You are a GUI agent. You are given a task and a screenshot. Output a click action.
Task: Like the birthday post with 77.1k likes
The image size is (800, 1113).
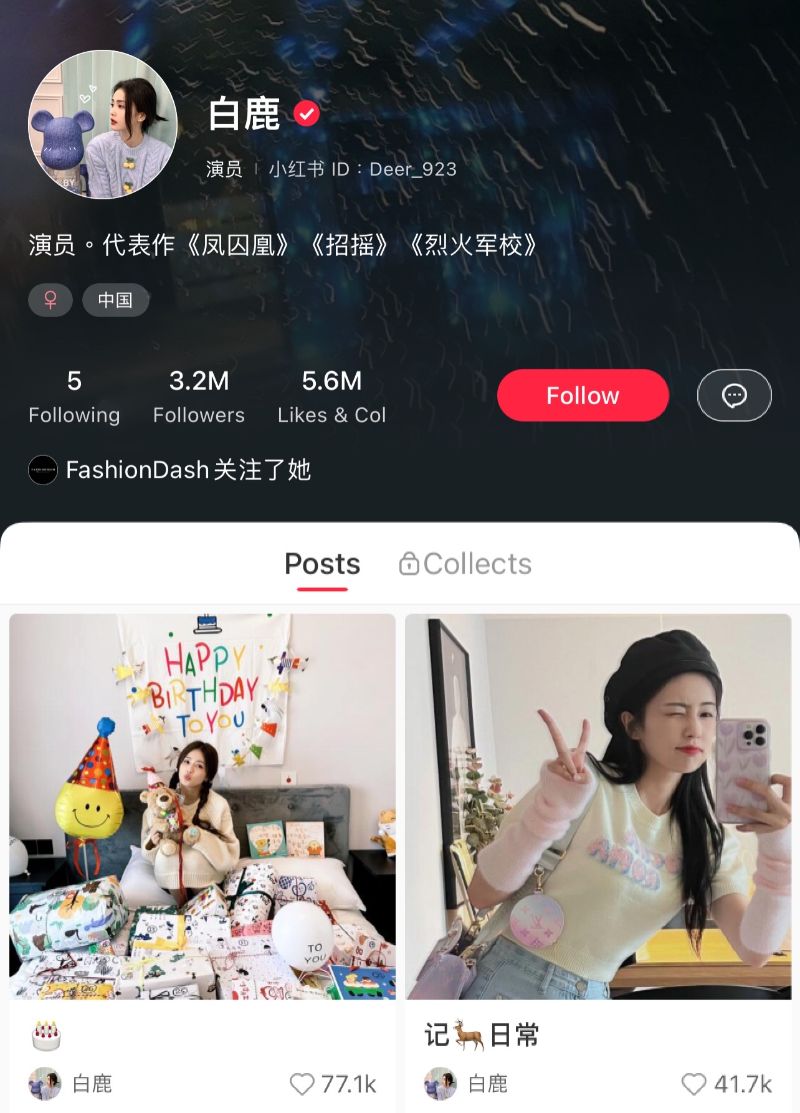[302, 1083]
